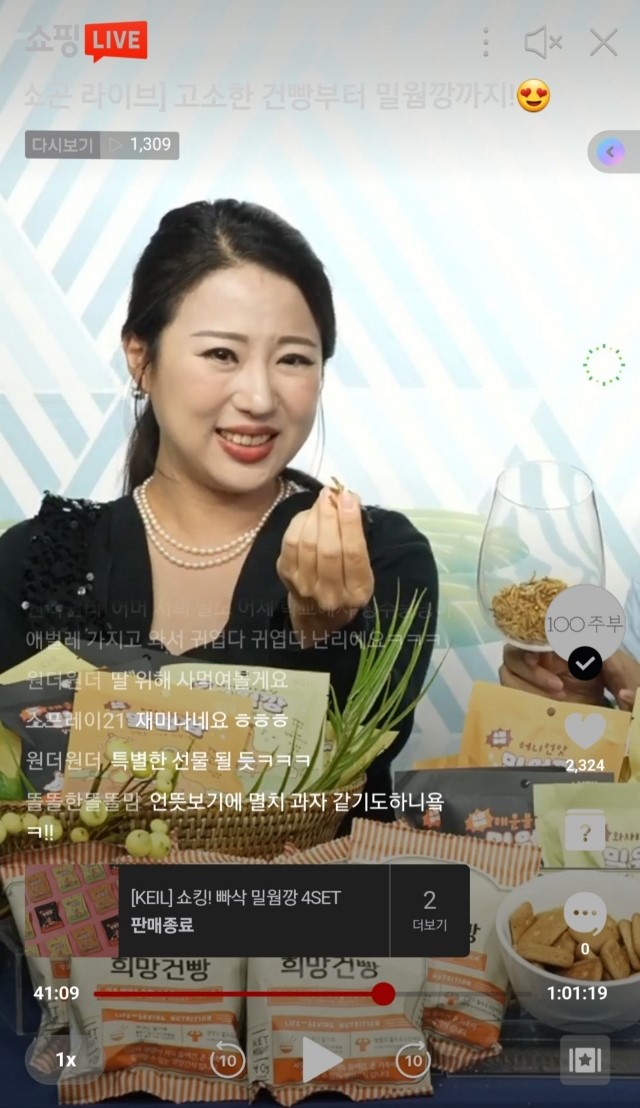Open the three-dot overflow menu
The width and height of the screenshot is (640, 1108).
coord(486,42)
